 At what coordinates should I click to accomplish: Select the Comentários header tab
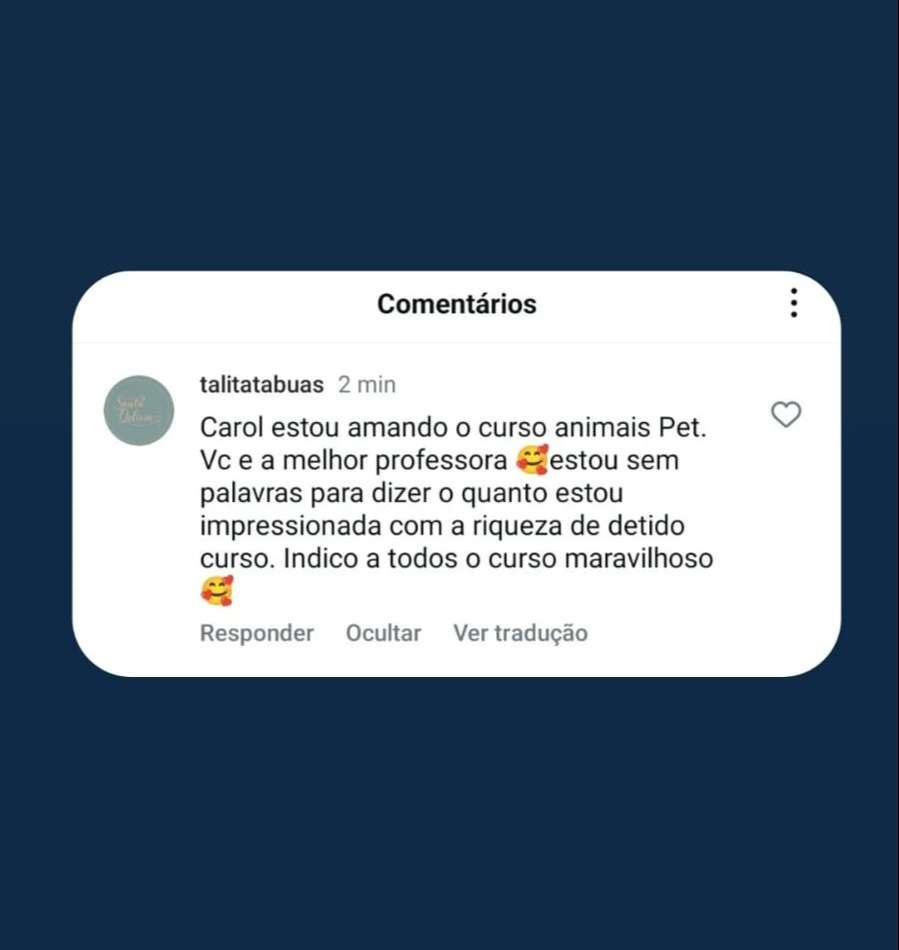click(457, 303)
